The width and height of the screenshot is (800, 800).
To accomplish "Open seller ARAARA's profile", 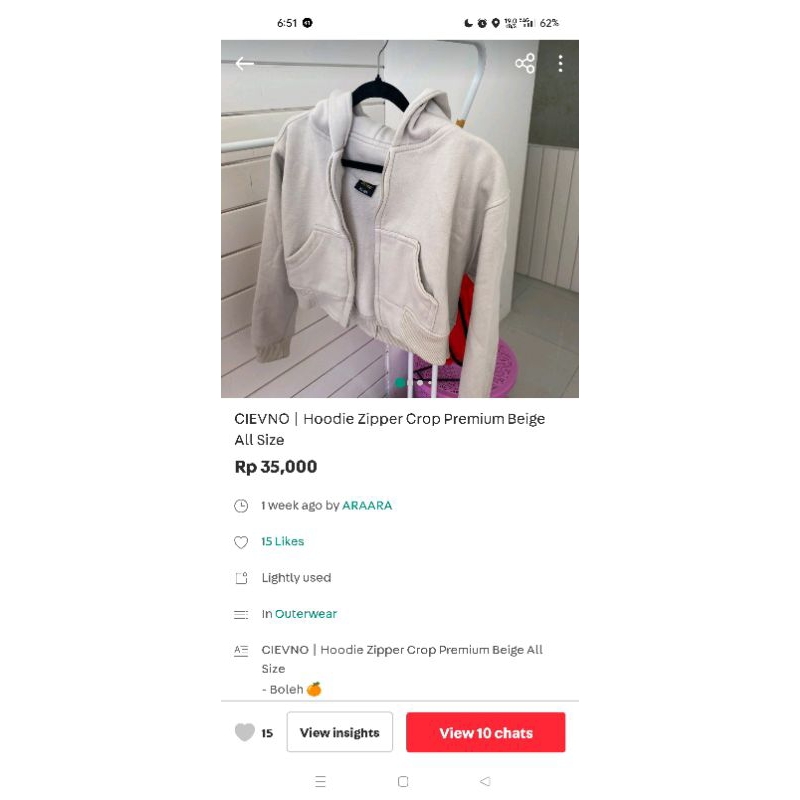I will [x=367, y=506].
